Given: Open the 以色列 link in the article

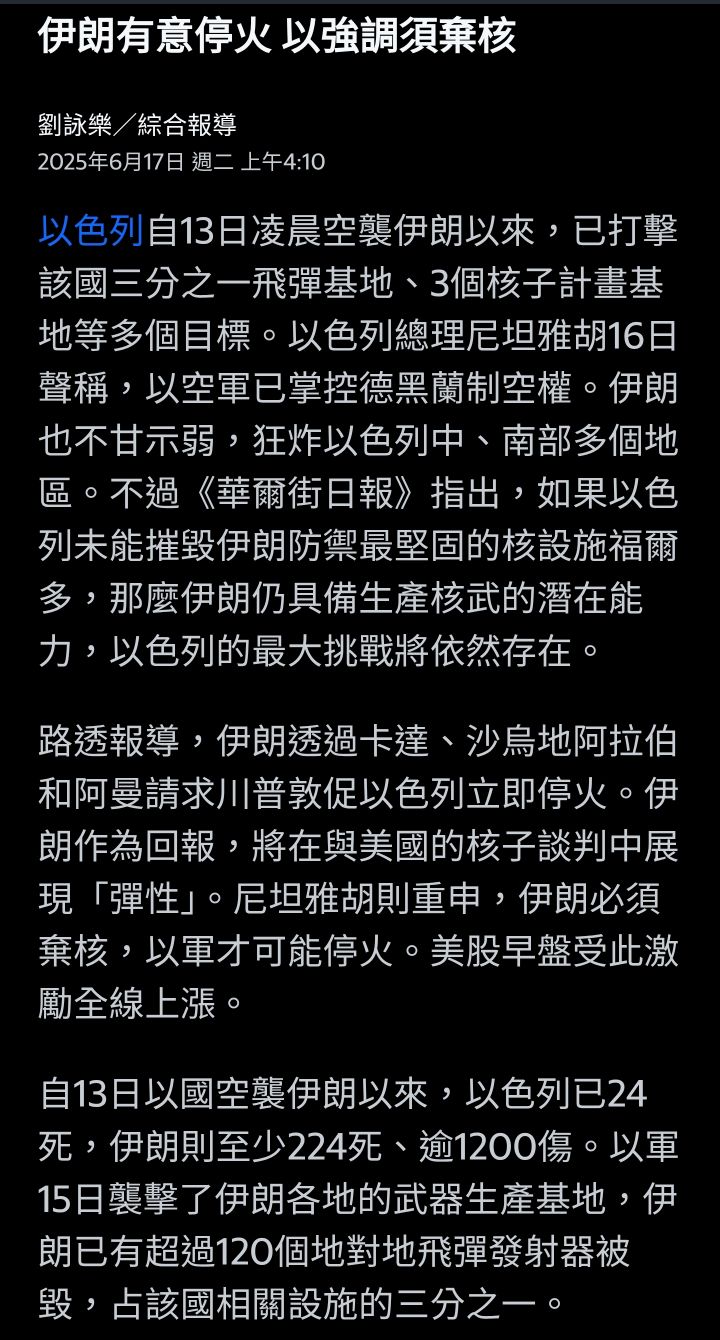Looking at the screenshot, I should pos(91,231).
